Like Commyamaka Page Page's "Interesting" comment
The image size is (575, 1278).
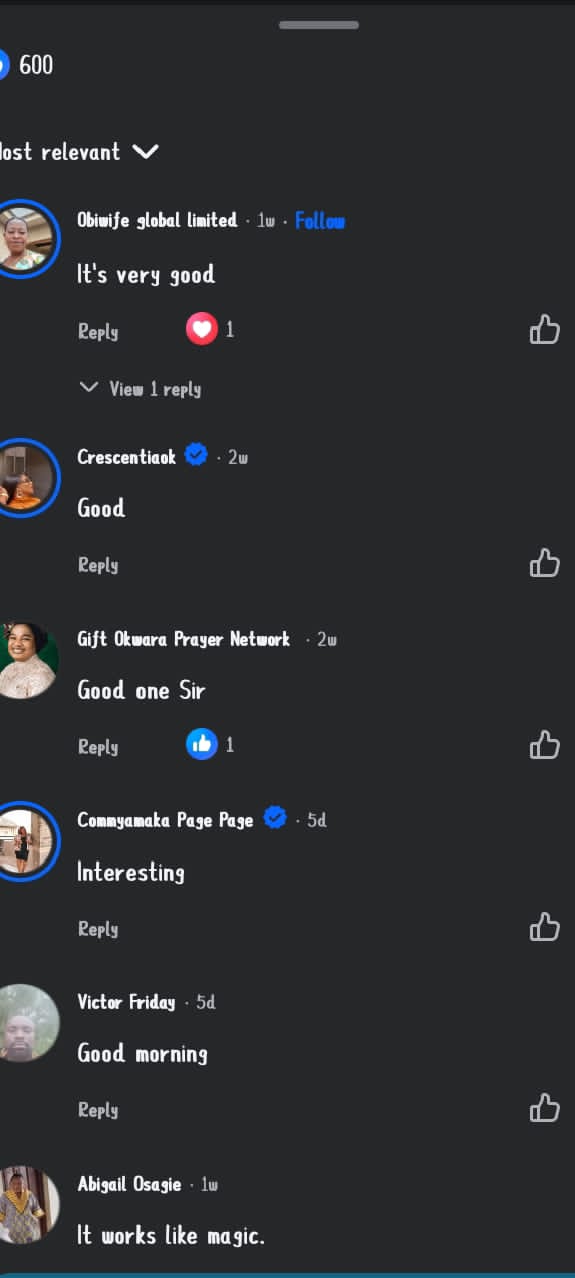click(544, 927)
